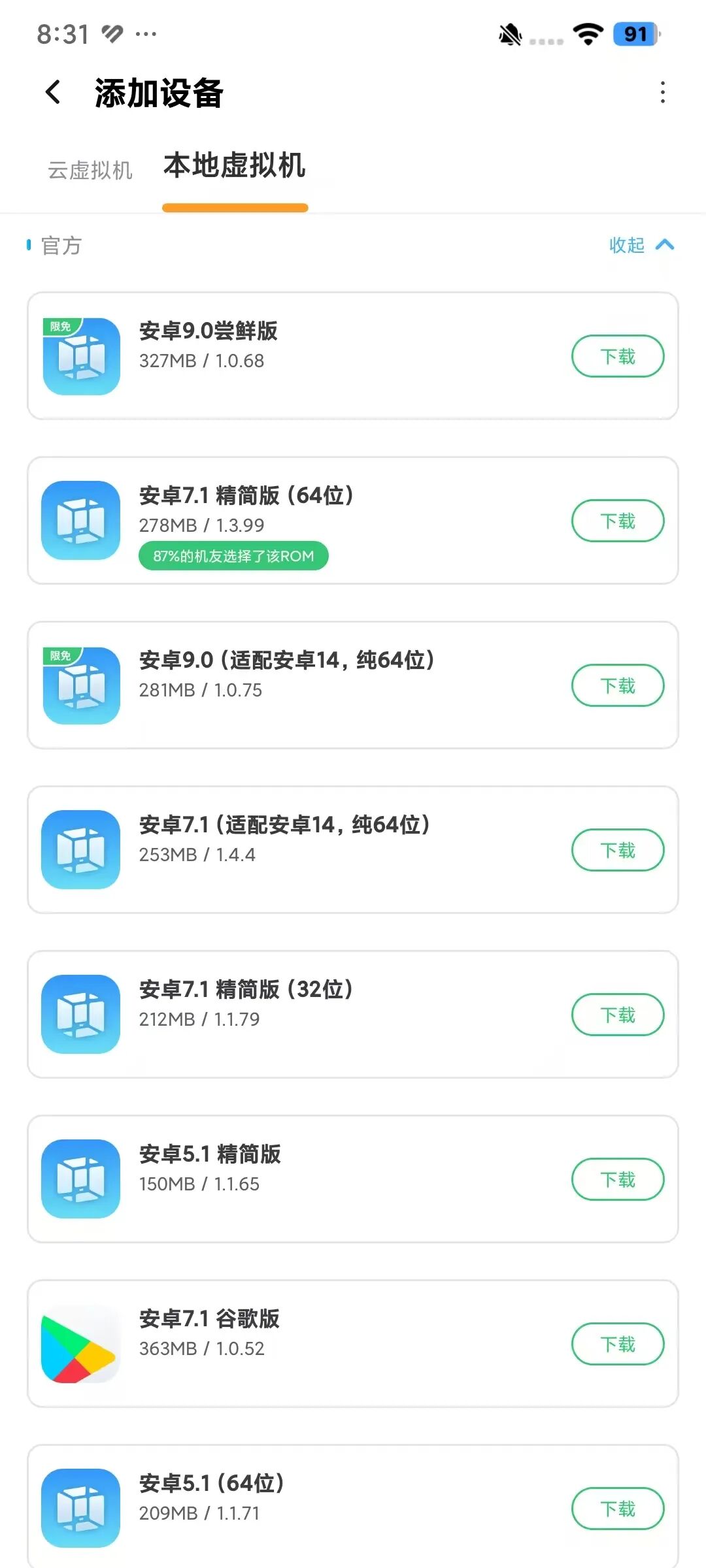This screenshot has height=1568, width=706.
Task: Open the three-dot overflow menu
Action: 662,93
